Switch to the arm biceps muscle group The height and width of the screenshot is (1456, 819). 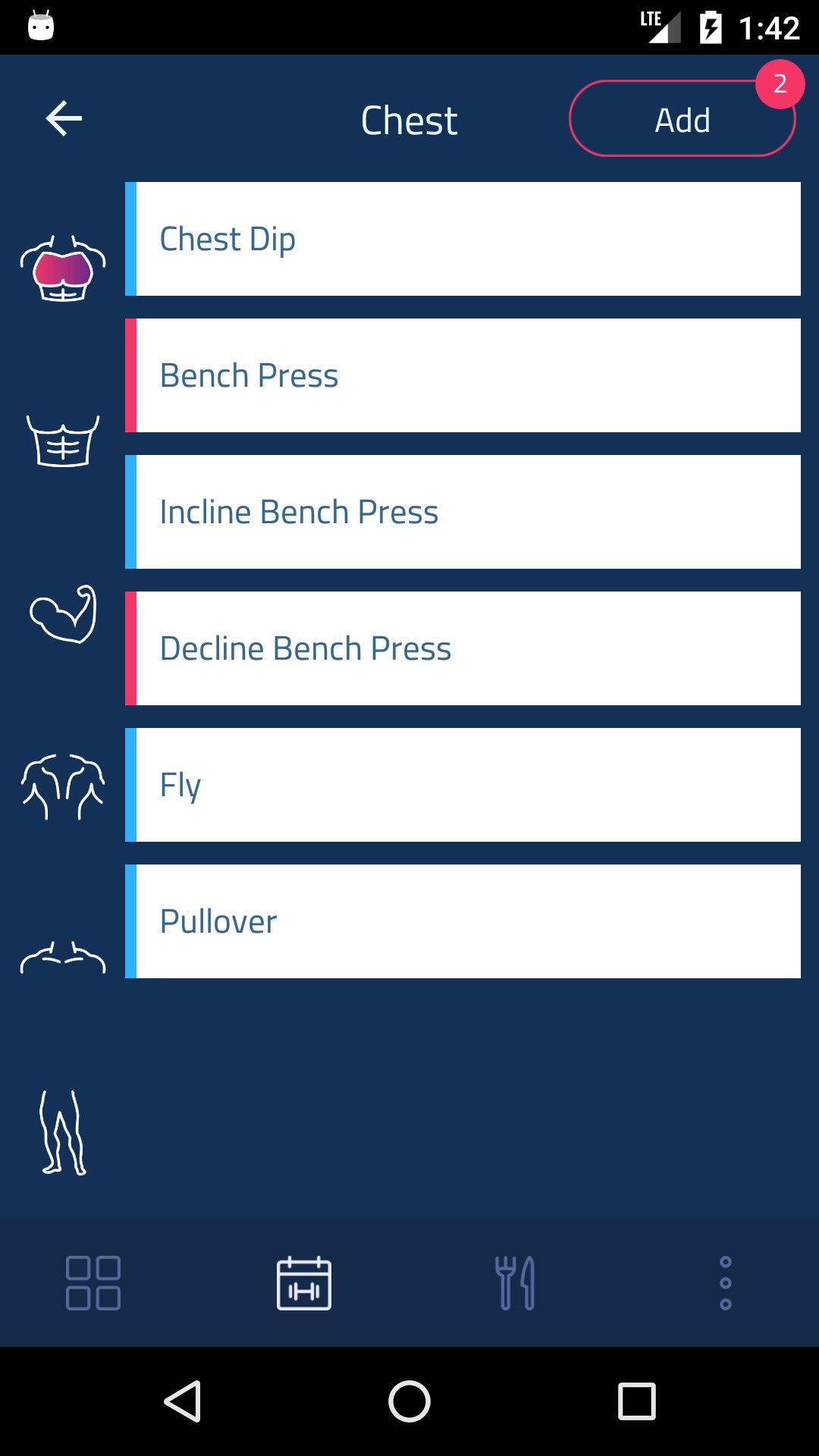click(63, 614)
